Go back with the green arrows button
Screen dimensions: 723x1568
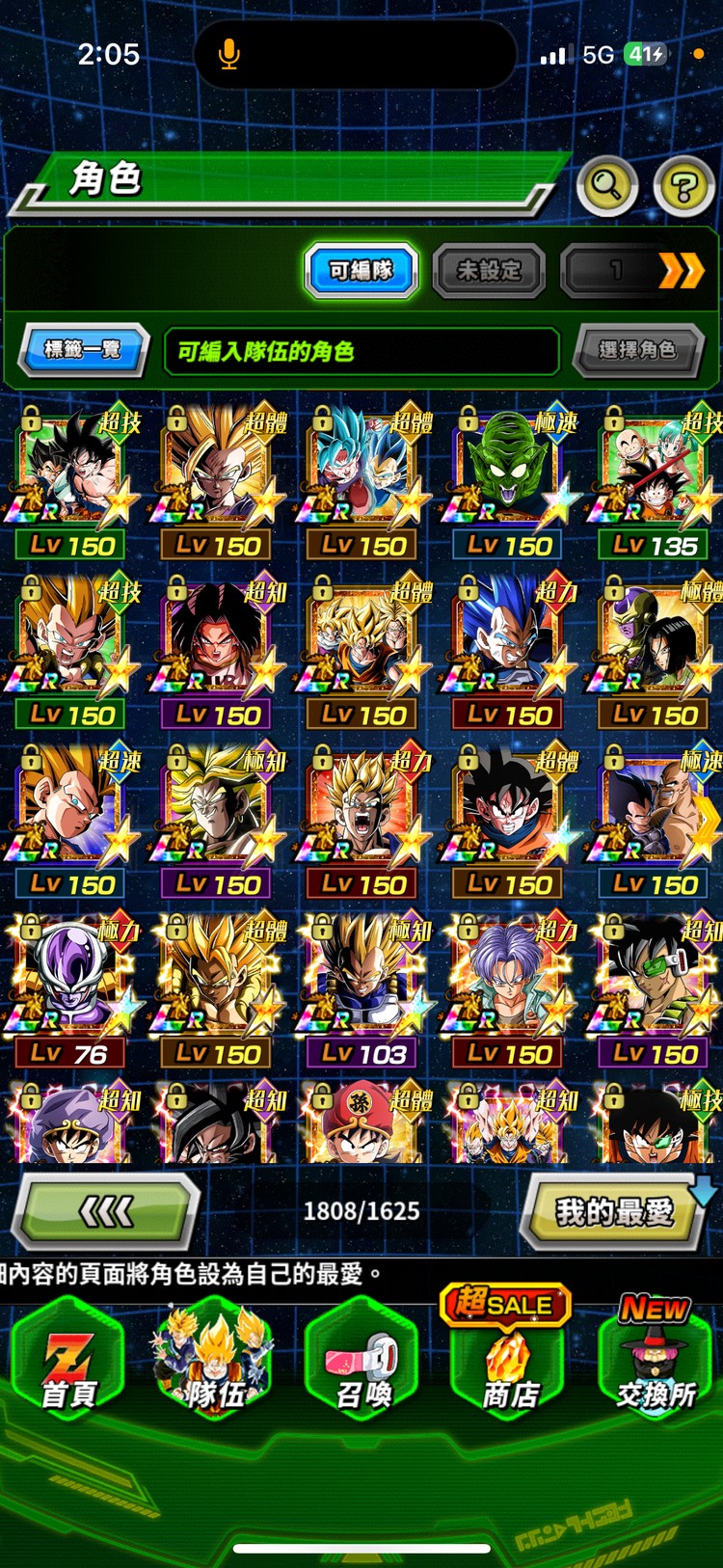pos(106,1211)
